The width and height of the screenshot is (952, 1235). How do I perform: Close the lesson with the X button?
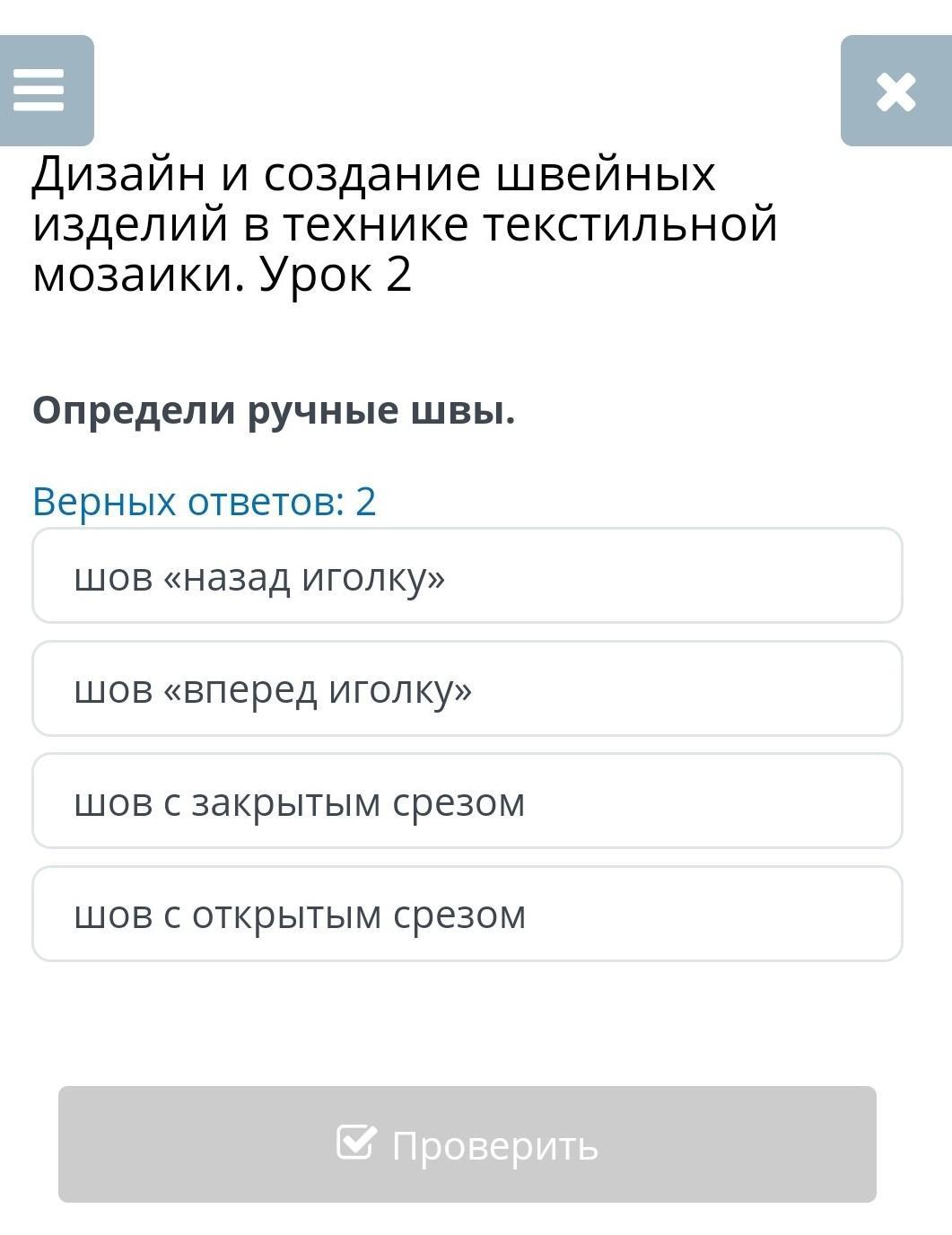pyautogui.click(x=895, y=92)
